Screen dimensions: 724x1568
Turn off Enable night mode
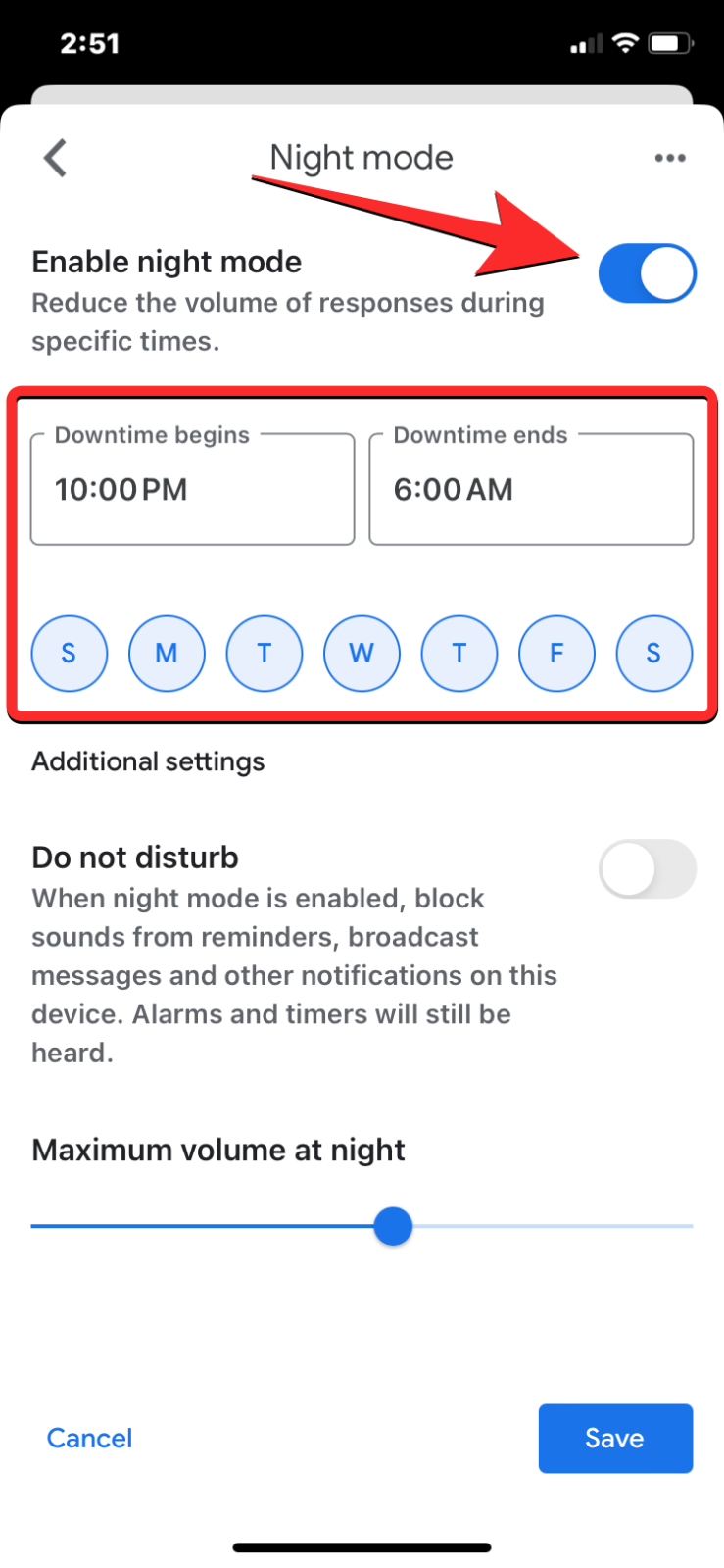click(647, 273)
